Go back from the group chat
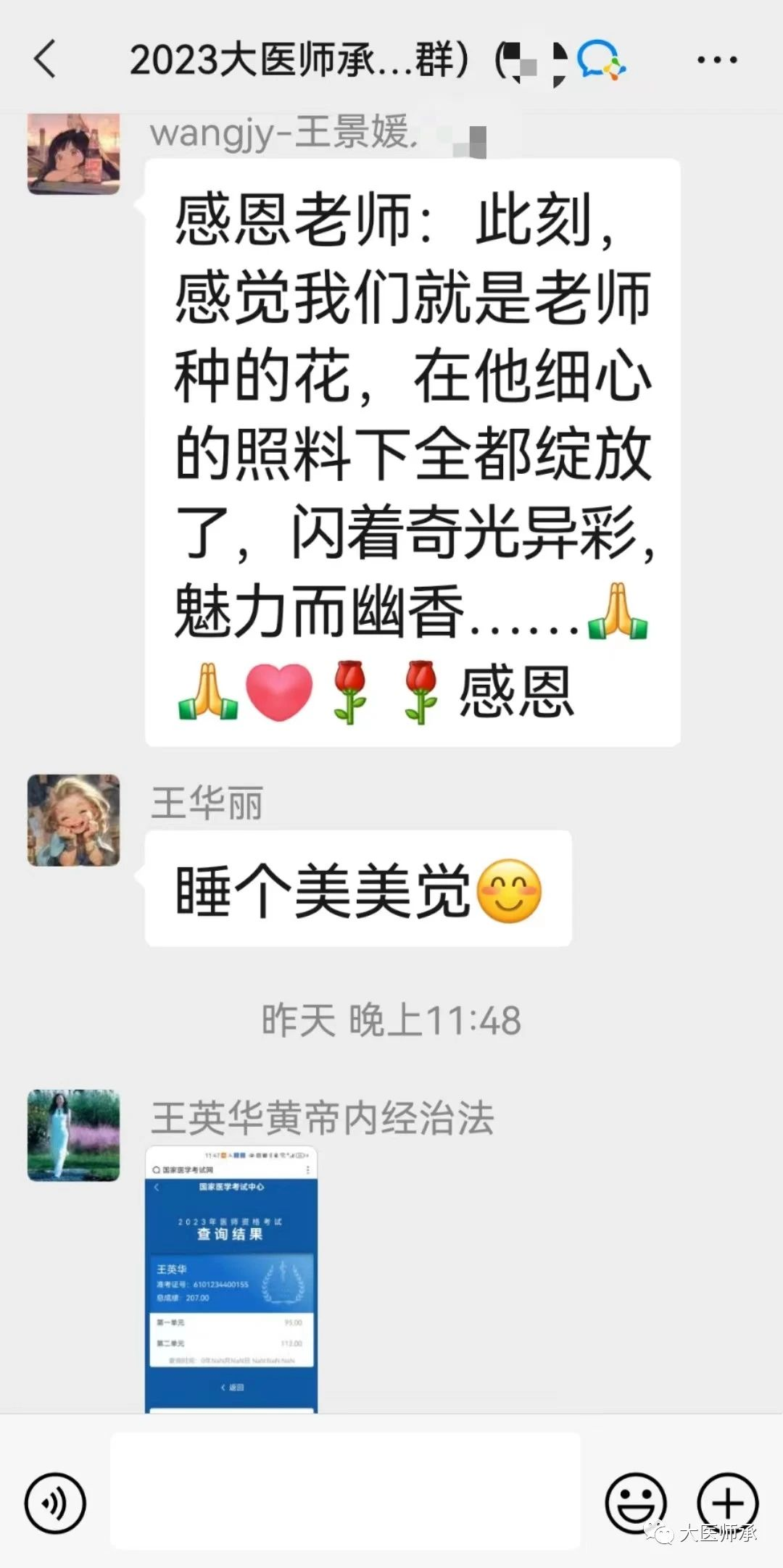Screen dimensions: 783x1568 pos(45,59)
